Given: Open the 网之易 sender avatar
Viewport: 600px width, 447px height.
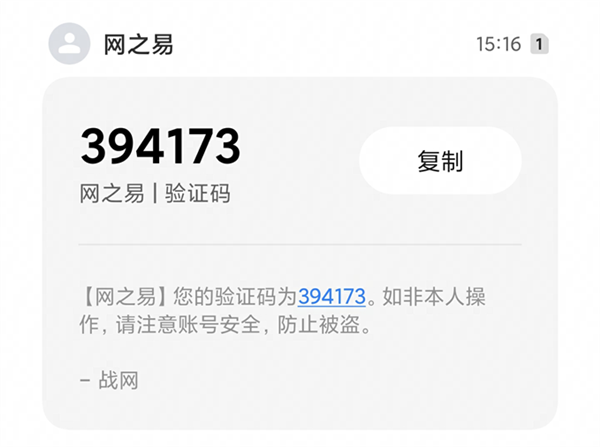Looking at the screenshot, I should coord(69,44).
